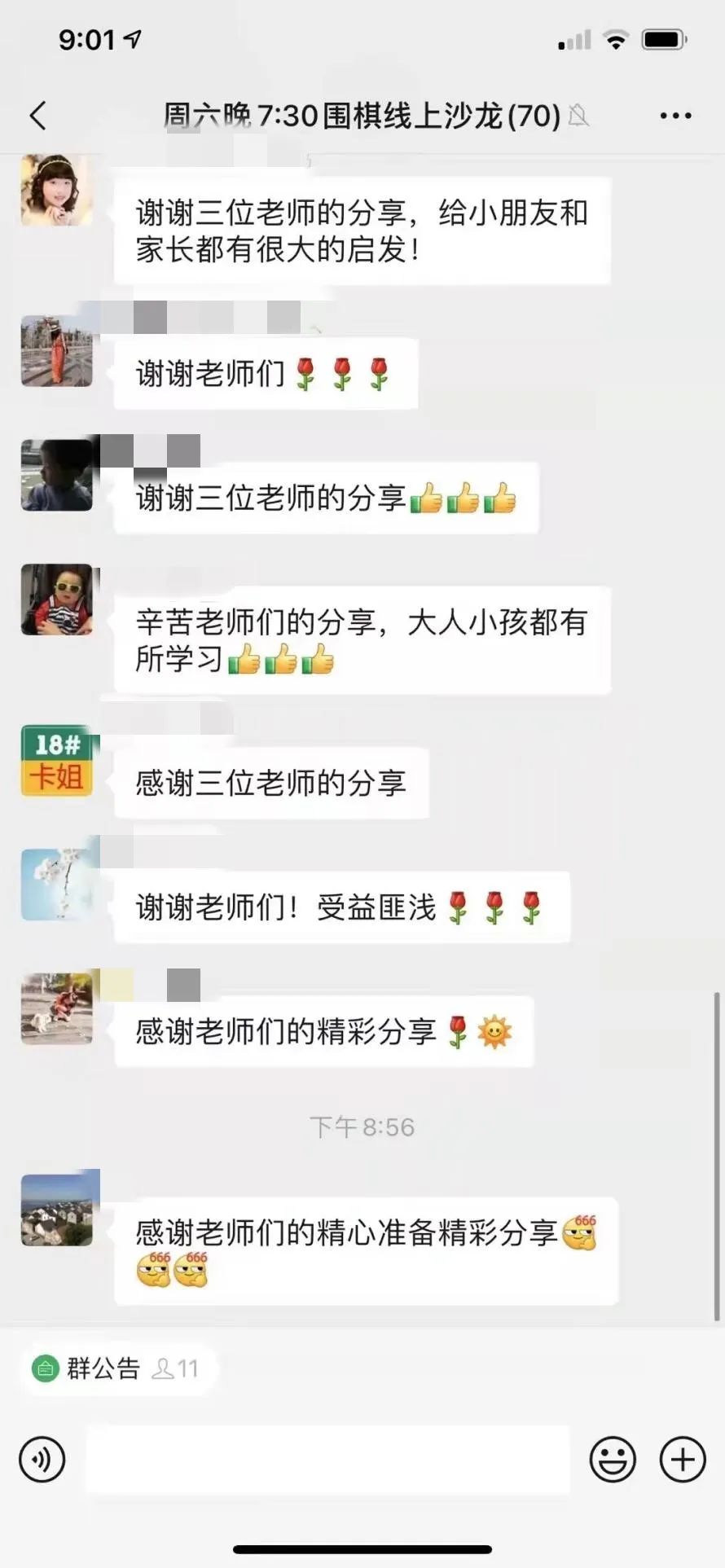Screen dimensions: 725x1568
Task: View profile of sender with 666 emojis
Action: coord(57,1210)
